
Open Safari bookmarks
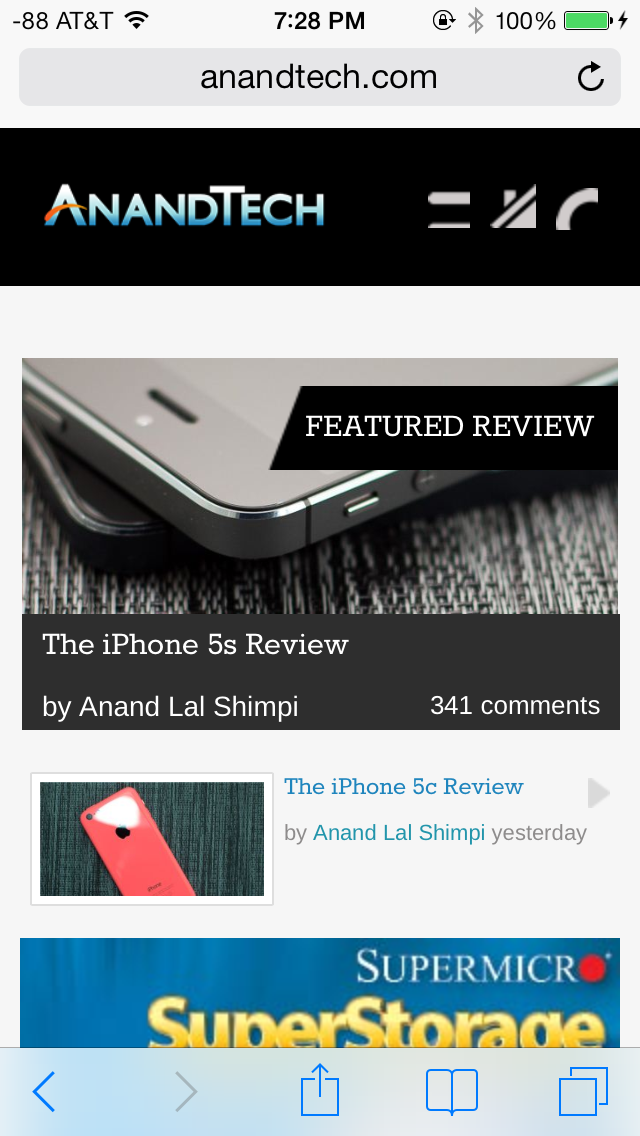coord(452,1091)
